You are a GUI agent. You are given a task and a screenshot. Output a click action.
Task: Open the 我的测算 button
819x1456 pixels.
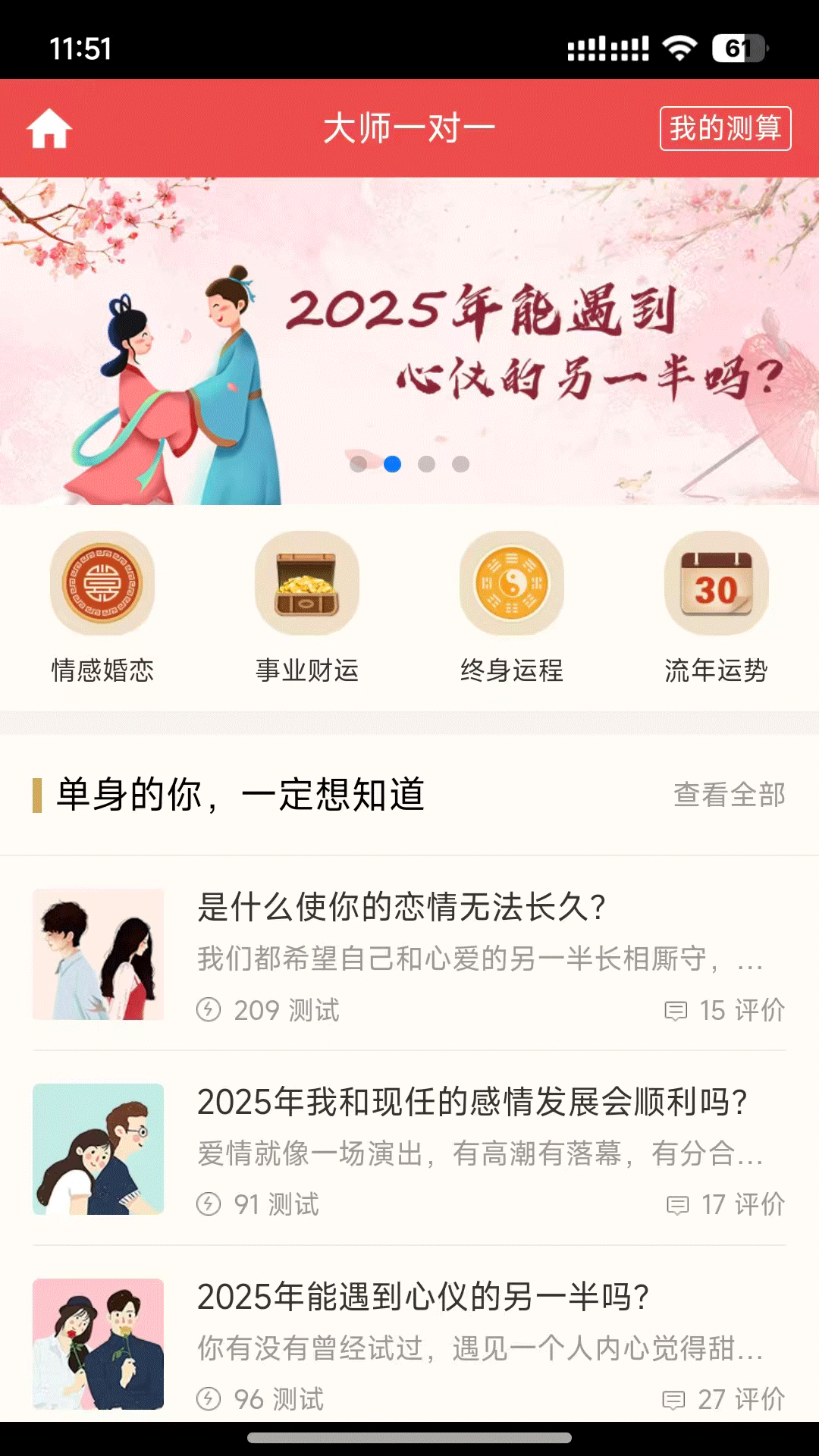(x=723, y=129)
